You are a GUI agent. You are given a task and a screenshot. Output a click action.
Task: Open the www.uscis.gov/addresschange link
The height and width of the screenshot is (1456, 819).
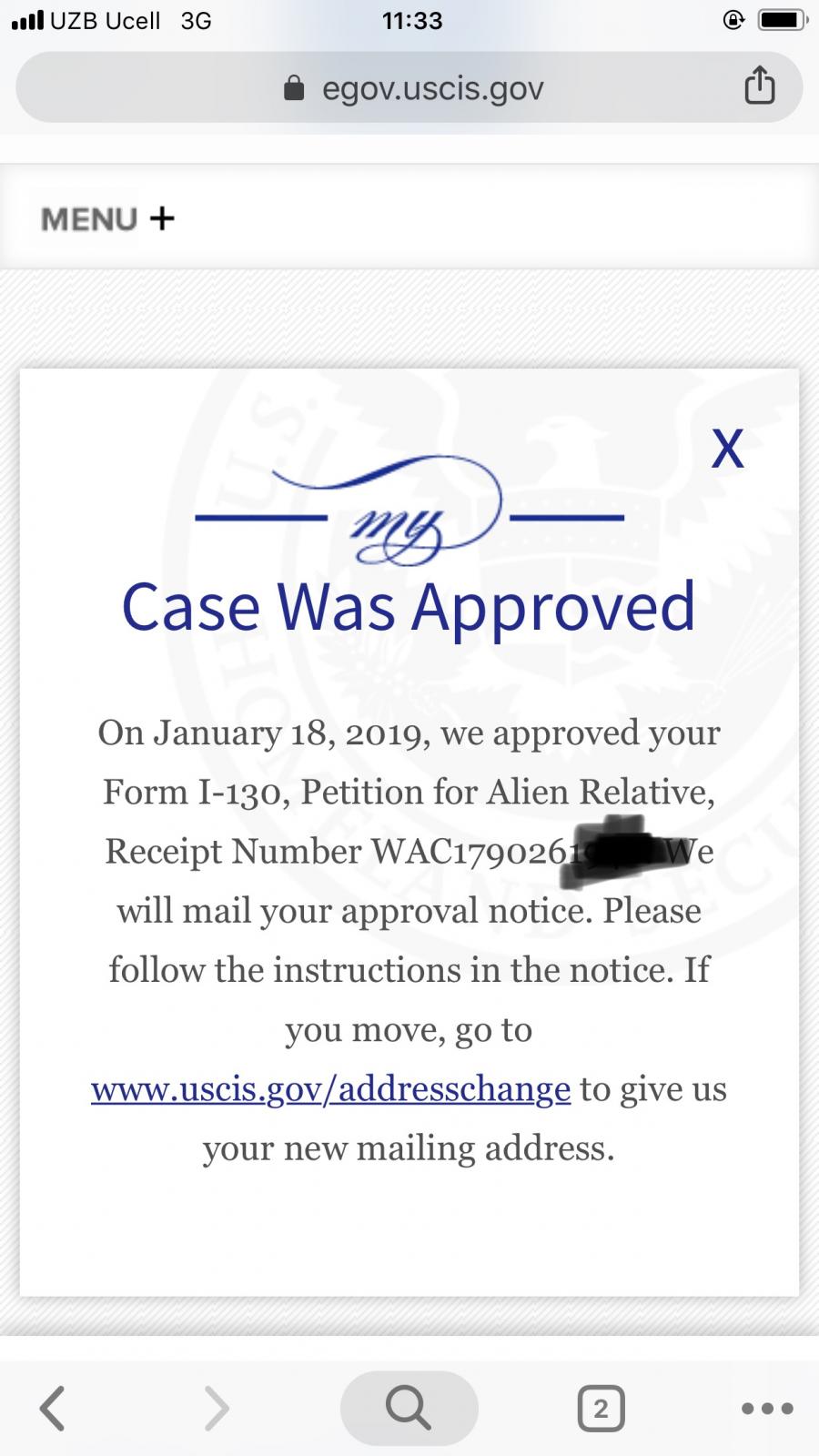330,1089
